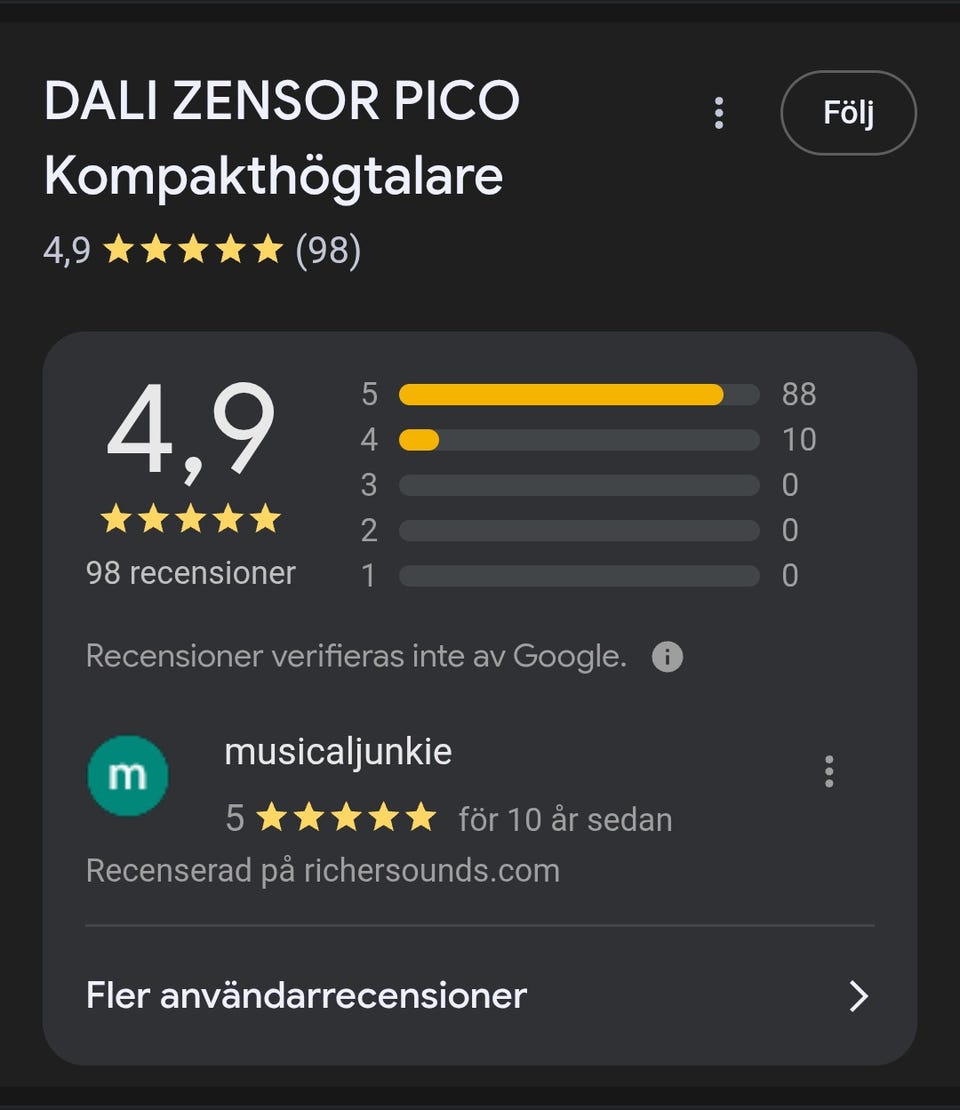This screenshot has width=960, height=1110.
Task: Click the 4-star rating bar
Action: [580, 440]
